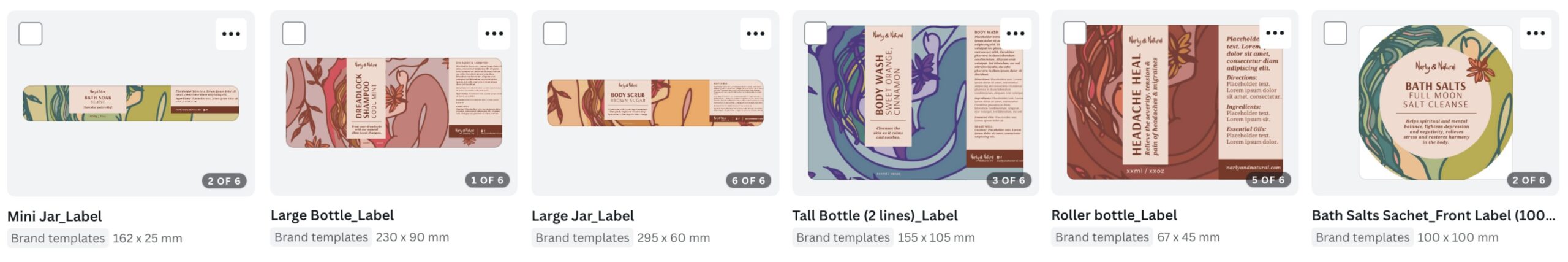Select the Roller bottle_Label checkbox
1568x262 pixels.
[1074, 33]
